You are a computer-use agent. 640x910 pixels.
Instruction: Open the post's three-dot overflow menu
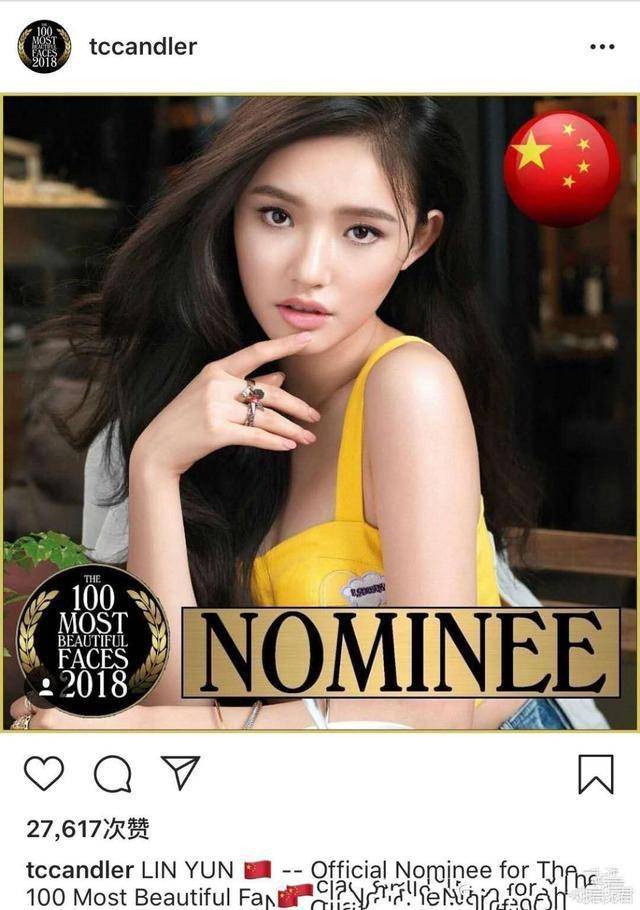pyautogui.click(x=602, y=47)
